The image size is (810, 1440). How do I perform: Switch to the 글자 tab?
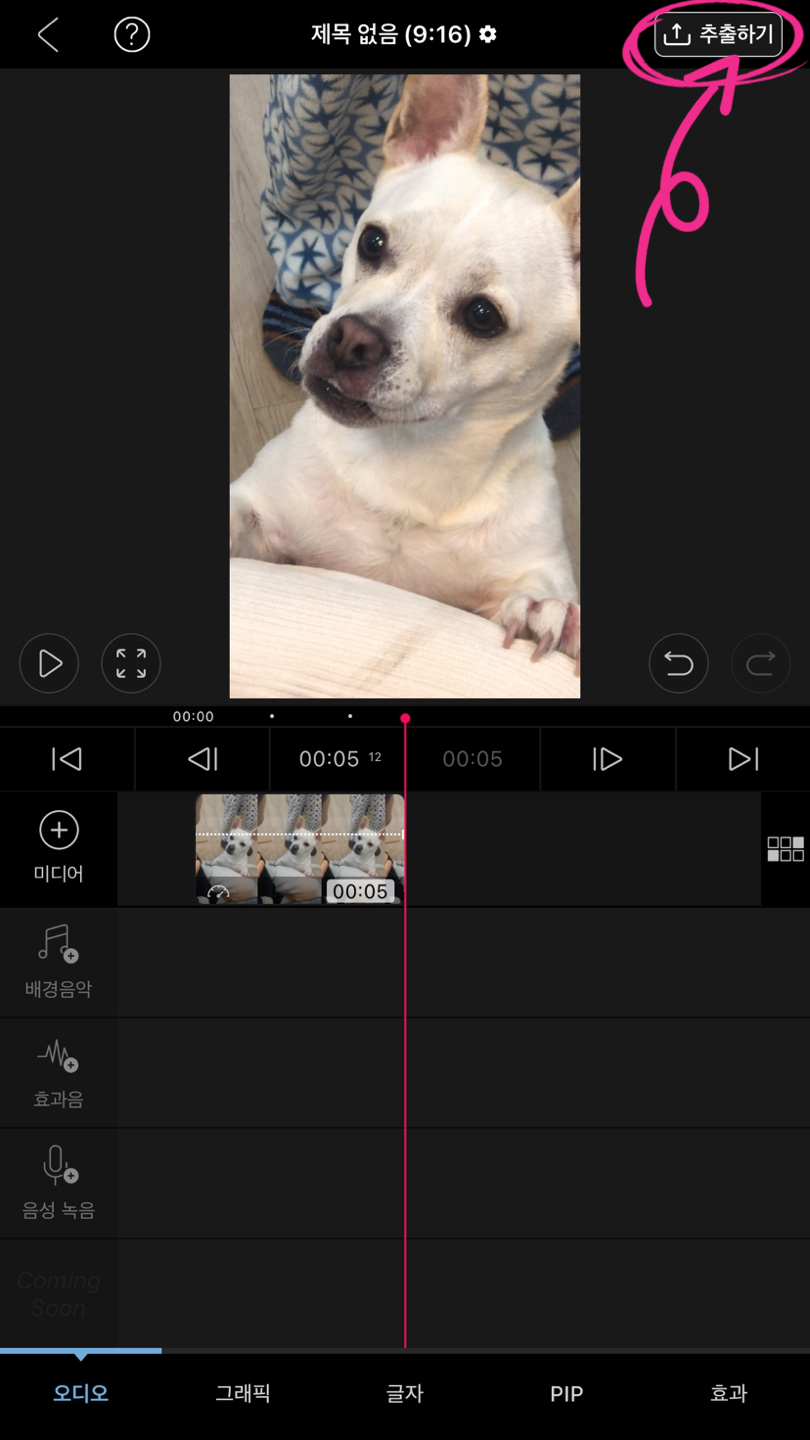click(x=405, y=1393)
